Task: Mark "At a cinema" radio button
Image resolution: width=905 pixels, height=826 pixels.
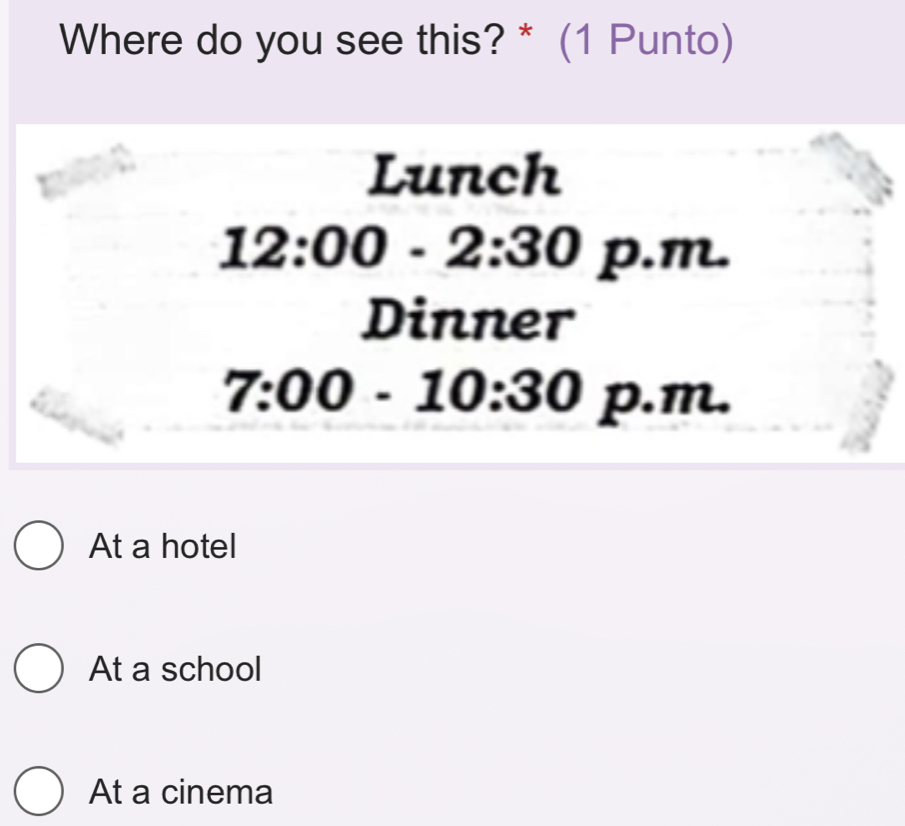Action: tap(38, 793)
